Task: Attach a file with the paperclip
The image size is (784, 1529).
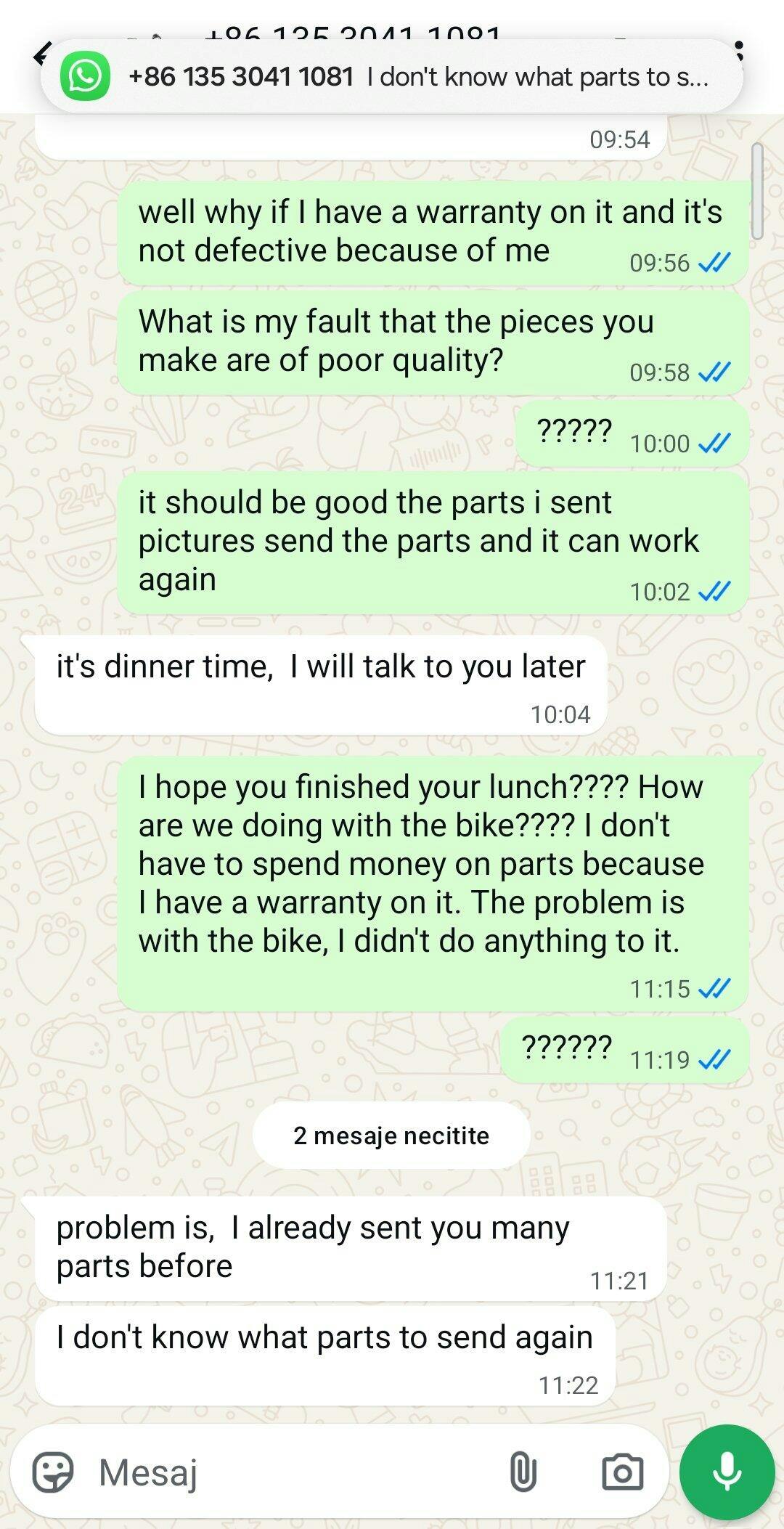Action: [x=523, y=1472]
